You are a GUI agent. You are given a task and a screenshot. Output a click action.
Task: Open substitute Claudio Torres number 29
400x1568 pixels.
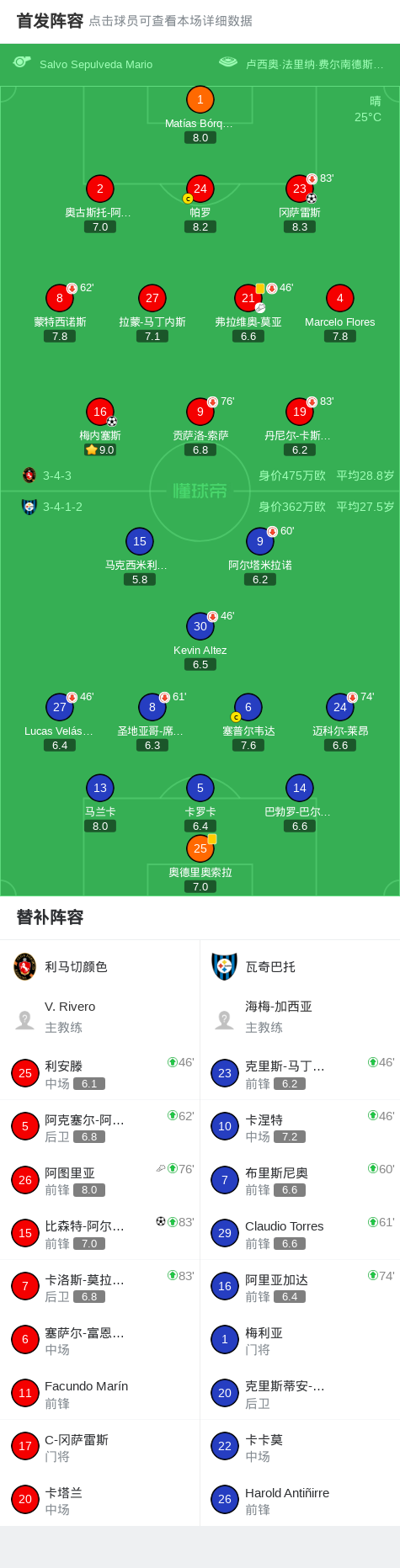click(300, 1234)
